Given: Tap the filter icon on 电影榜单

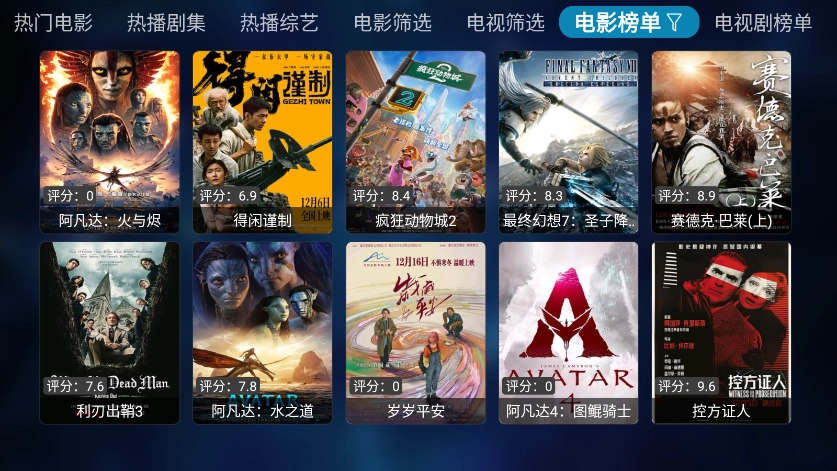Looking at the screenshot, I should 675,22.
